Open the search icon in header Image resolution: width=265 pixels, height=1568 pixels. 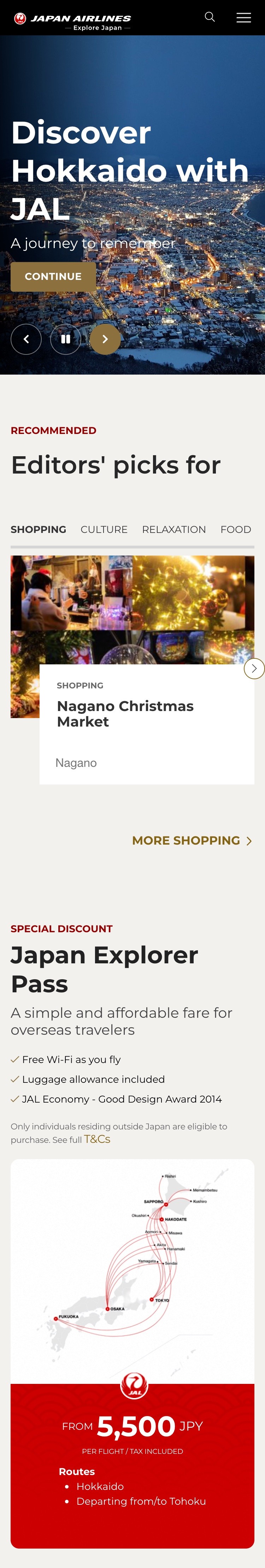[x=210, y=17]
